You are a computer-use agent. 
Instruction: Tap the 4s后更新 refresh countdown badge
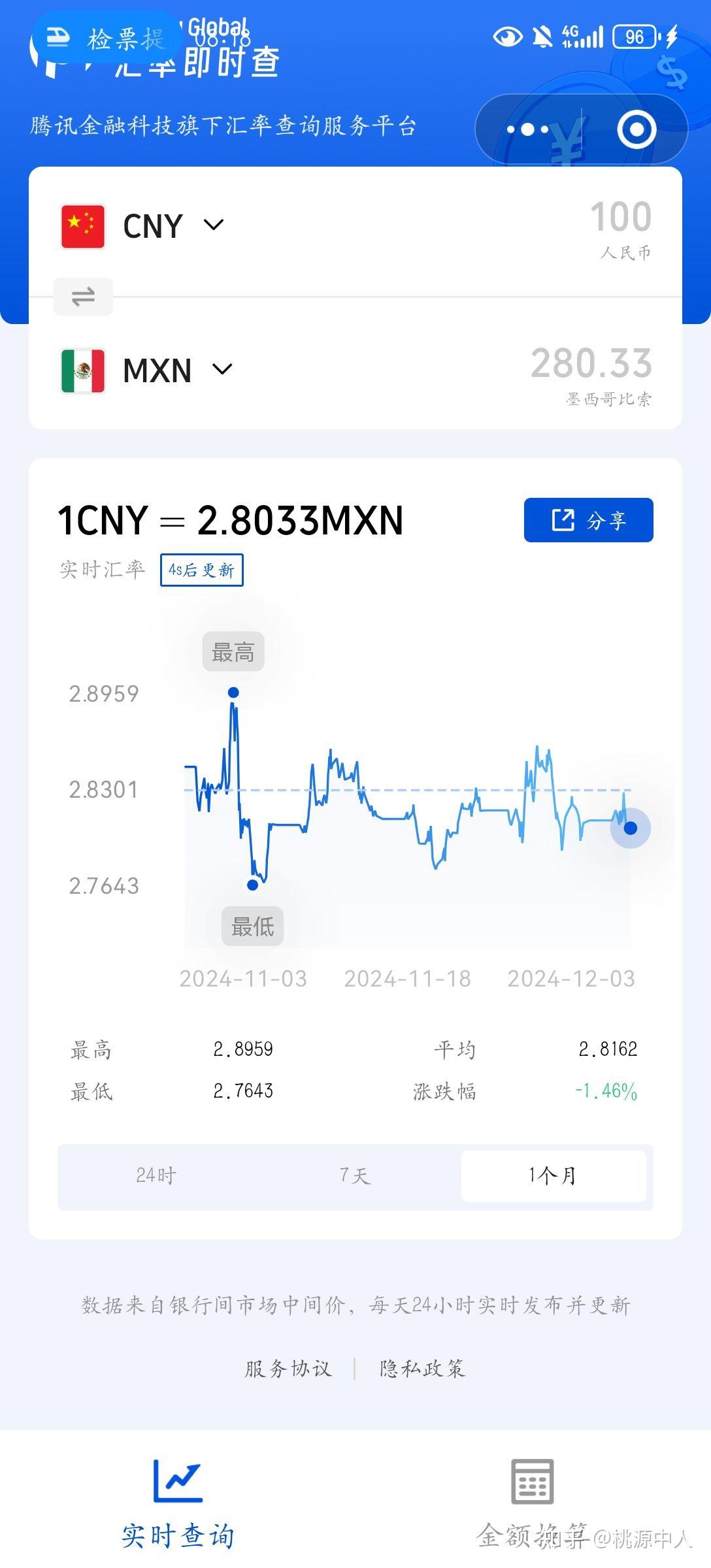tap(201, 570)
